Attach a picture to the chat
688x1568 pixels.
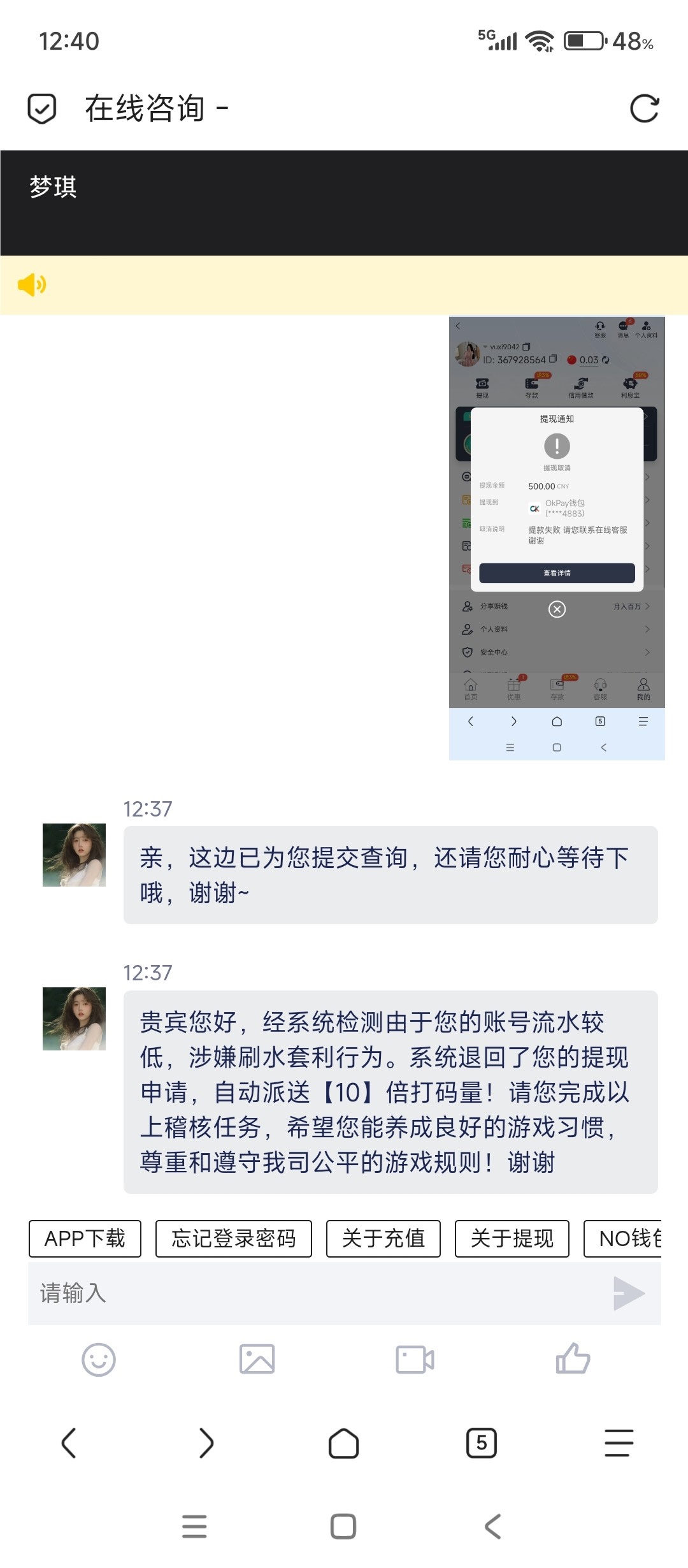click(x=257, y=1360)
